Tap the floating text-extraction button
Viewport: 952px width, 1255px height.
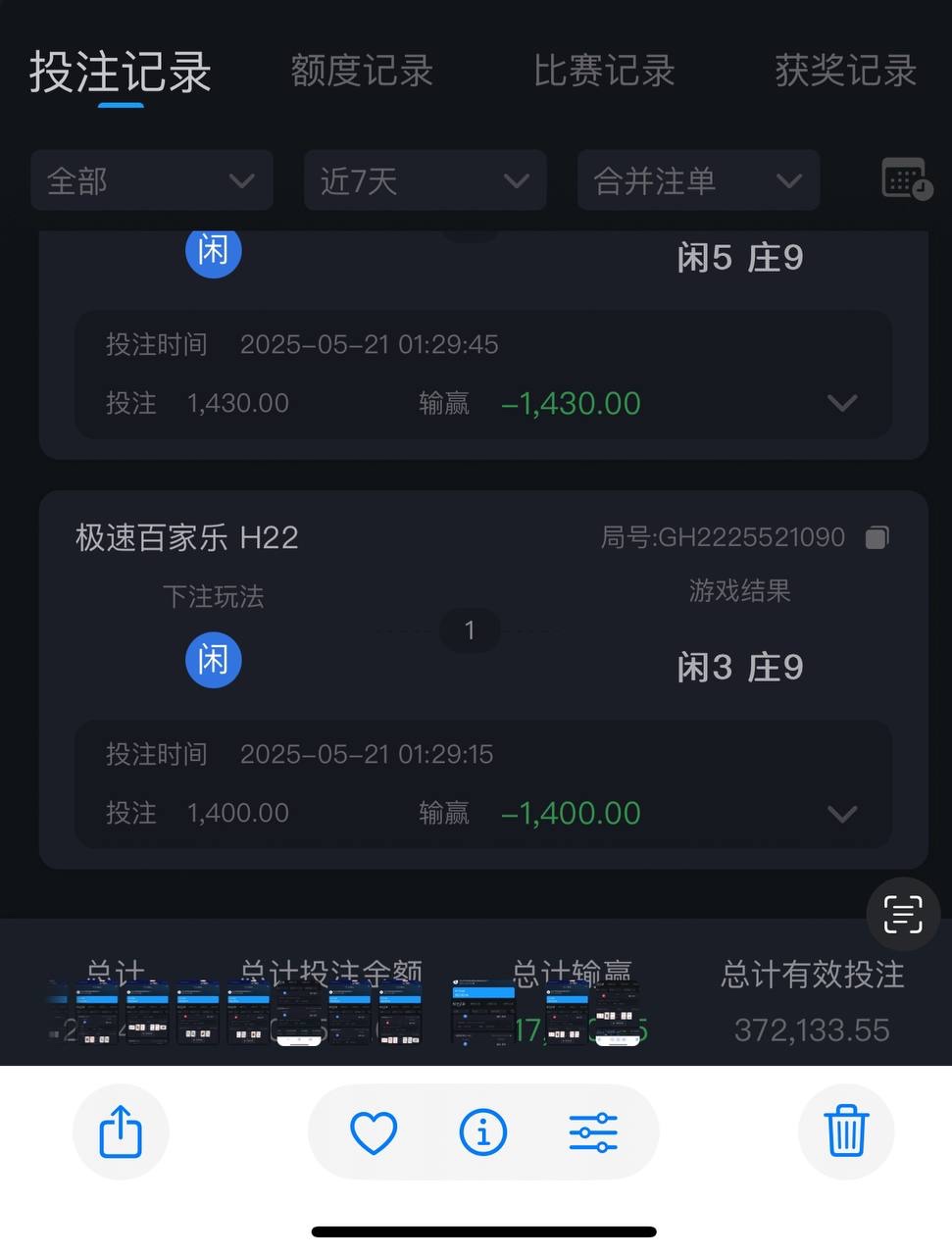901,913
